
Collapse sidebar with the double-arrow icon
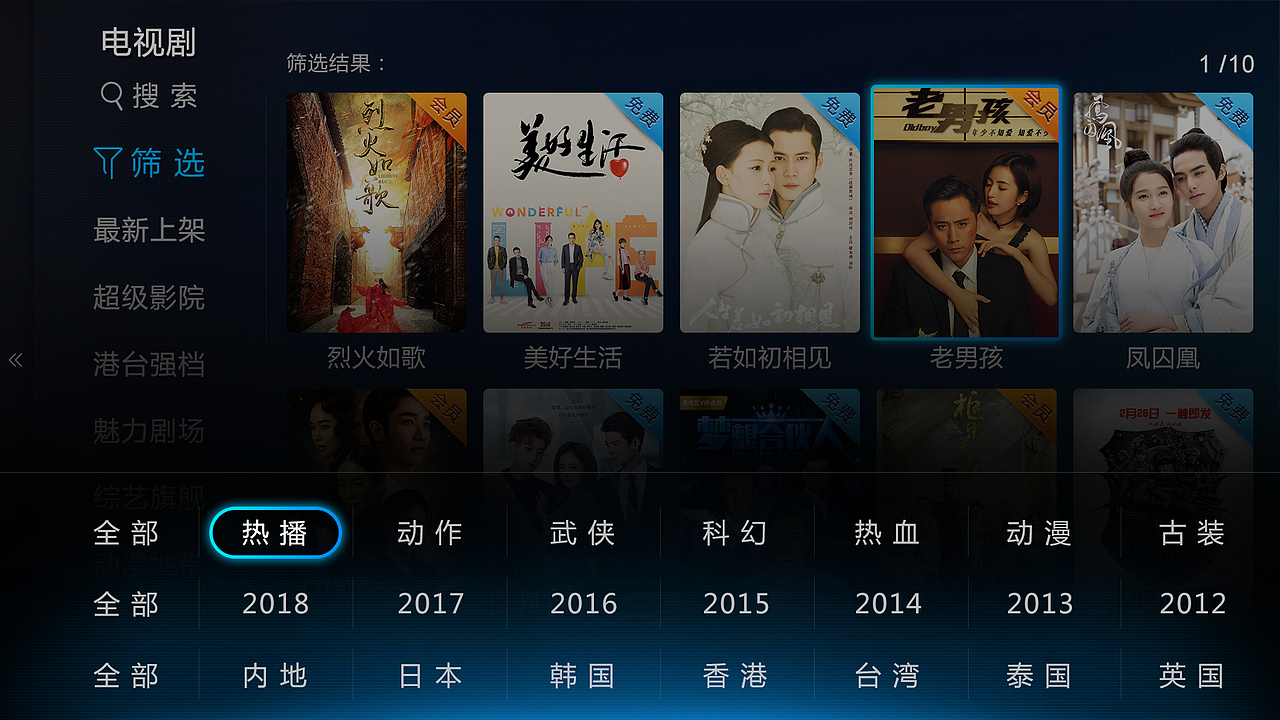tap(15, 360)
